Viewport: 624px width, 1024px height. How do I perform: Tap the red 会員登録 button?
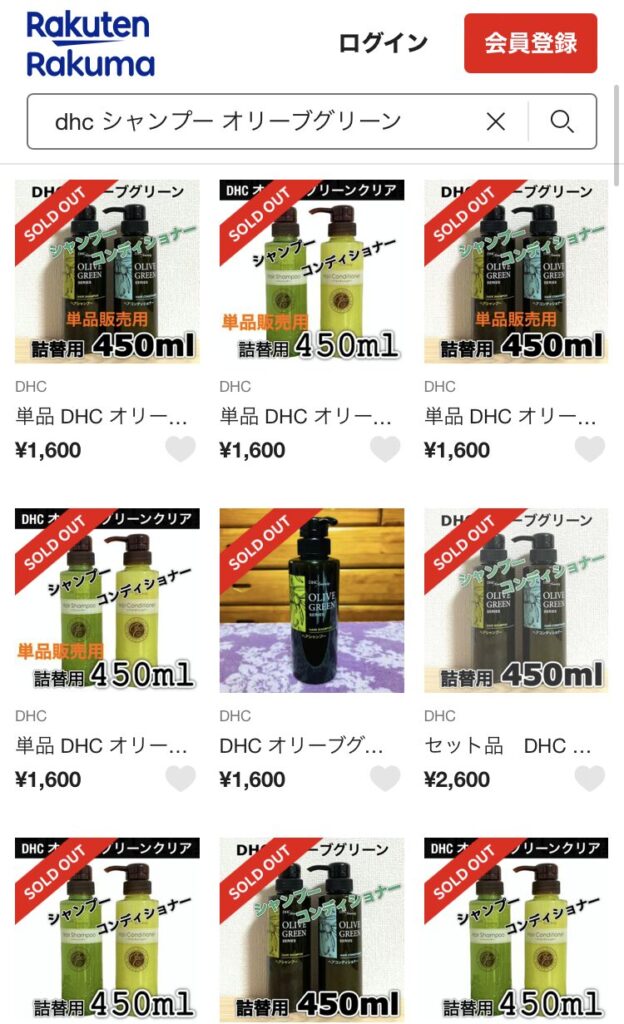click(530, 43)
